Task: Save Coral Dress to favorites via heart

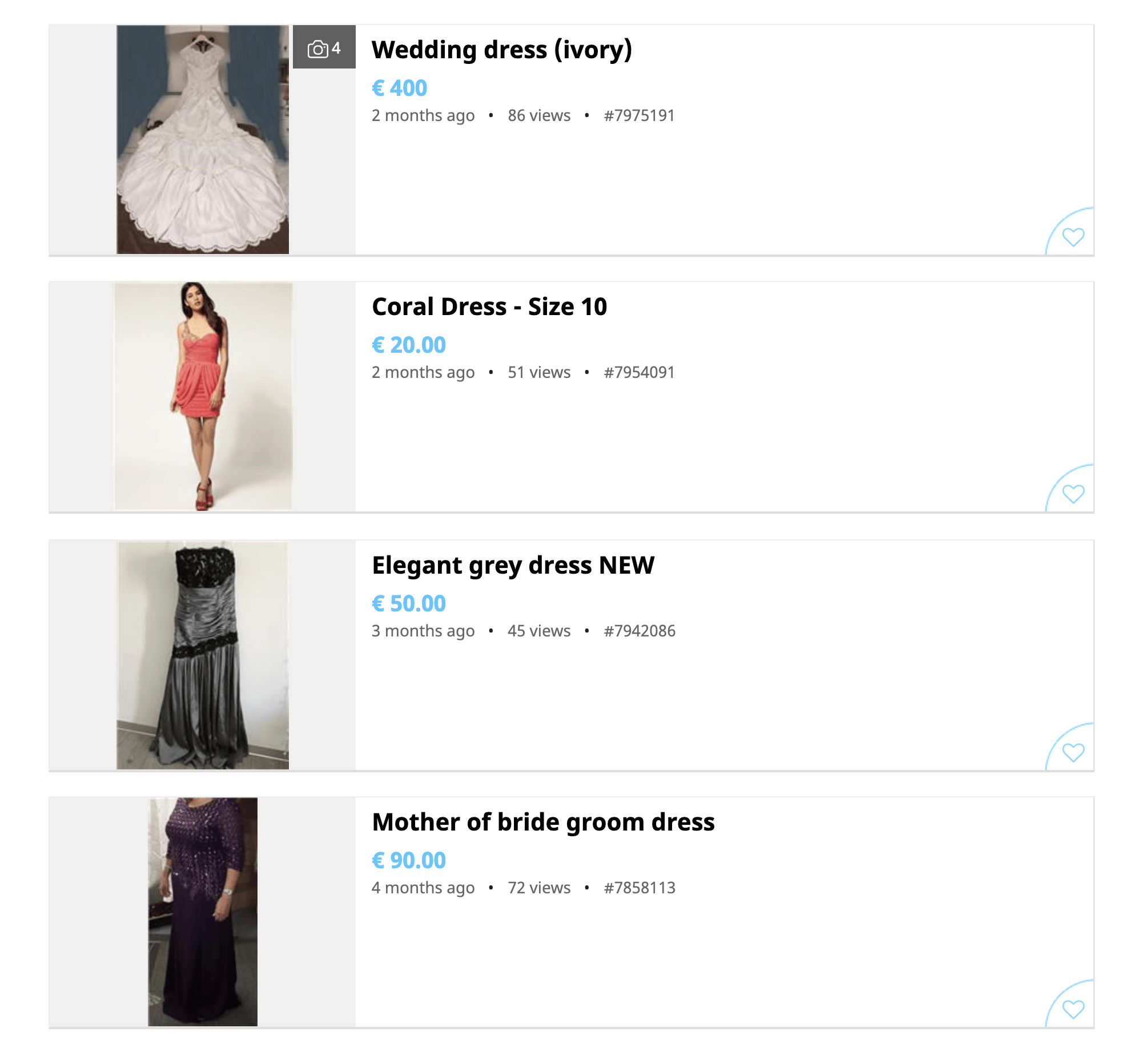Action: pyautogui.click(x=1072, y=493)
